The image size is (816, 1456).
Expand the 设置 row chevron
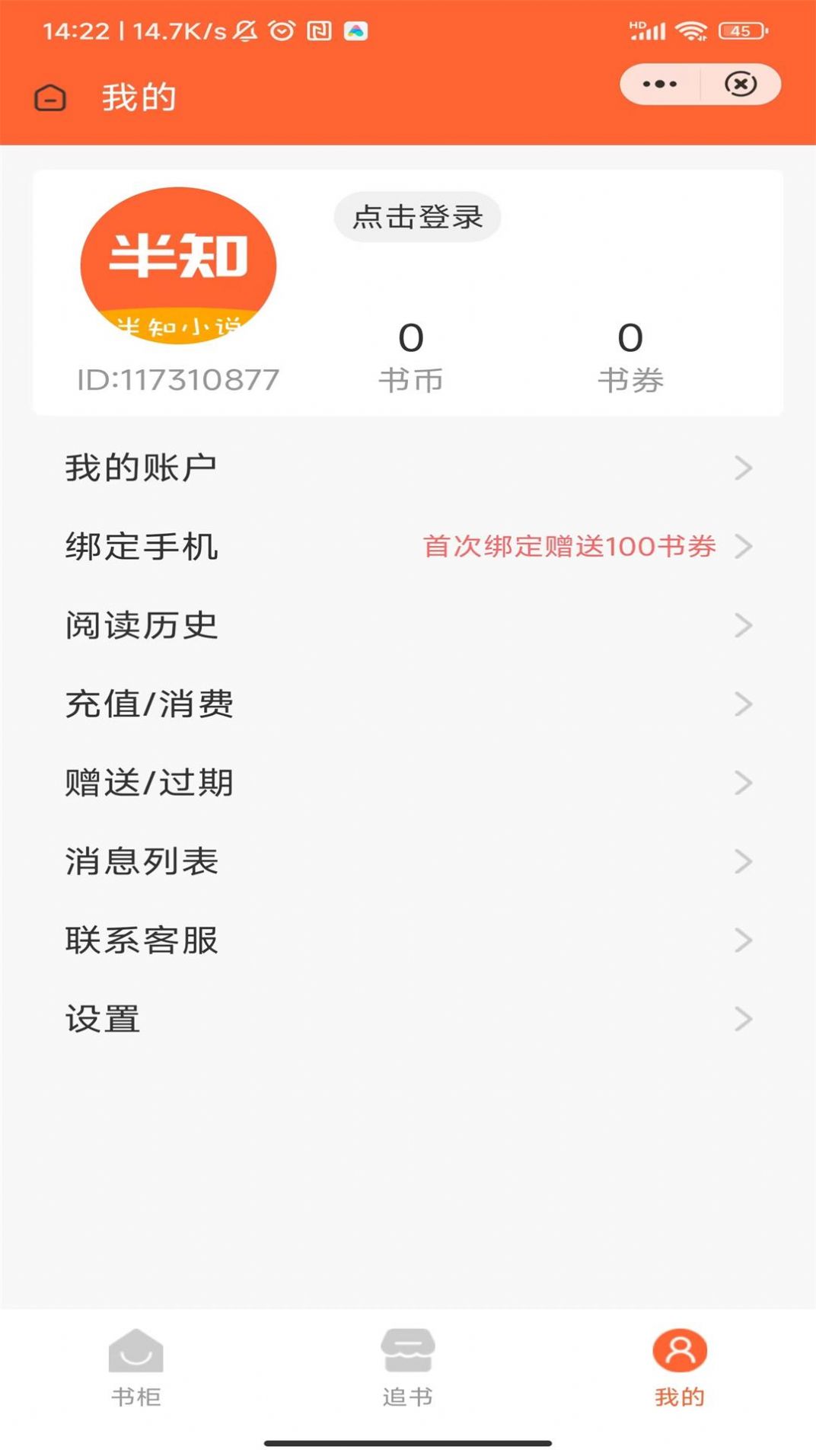(743, 1019)
